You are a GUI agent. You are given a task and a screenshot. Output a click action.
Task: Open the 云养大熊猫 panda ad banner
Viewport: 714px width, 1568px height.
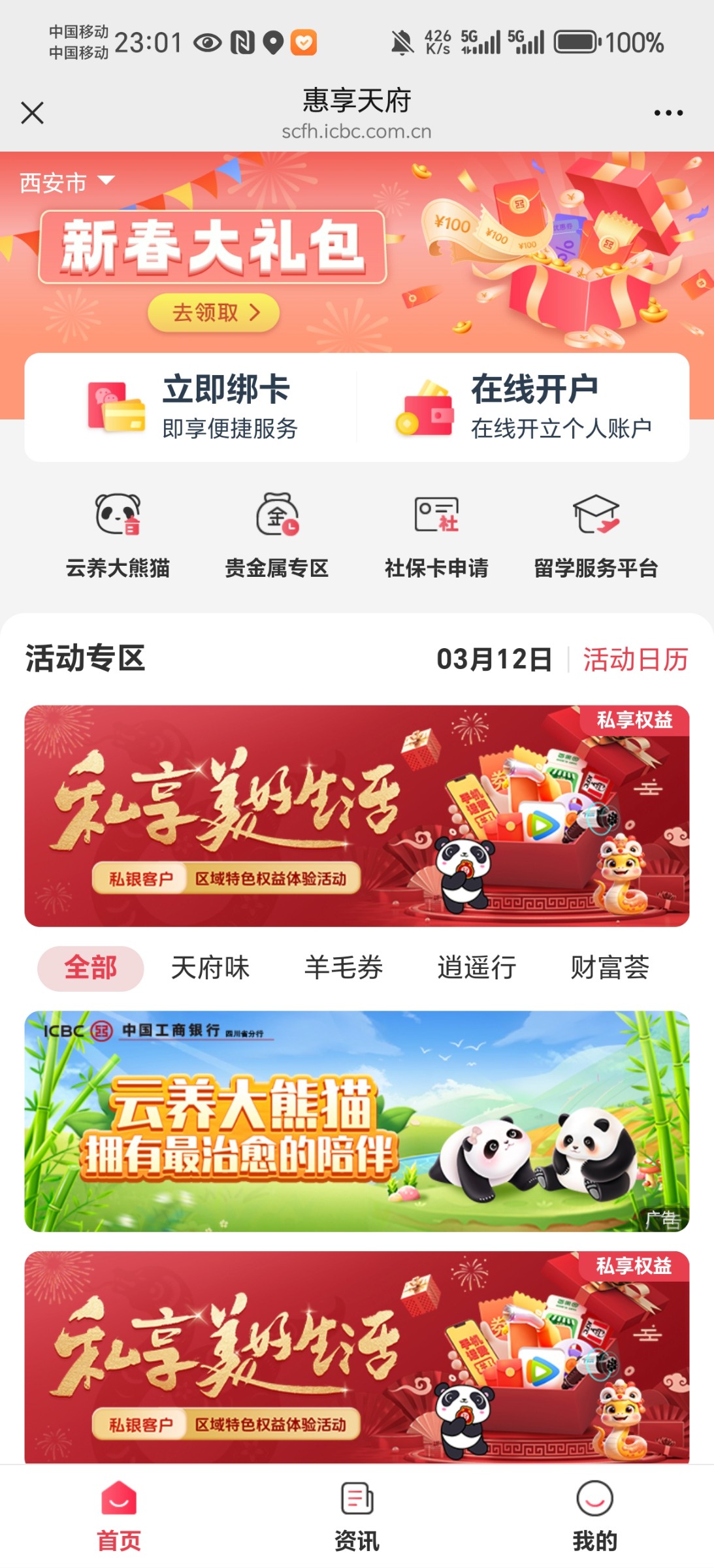pyautogui.click(x=357, y=1121)
